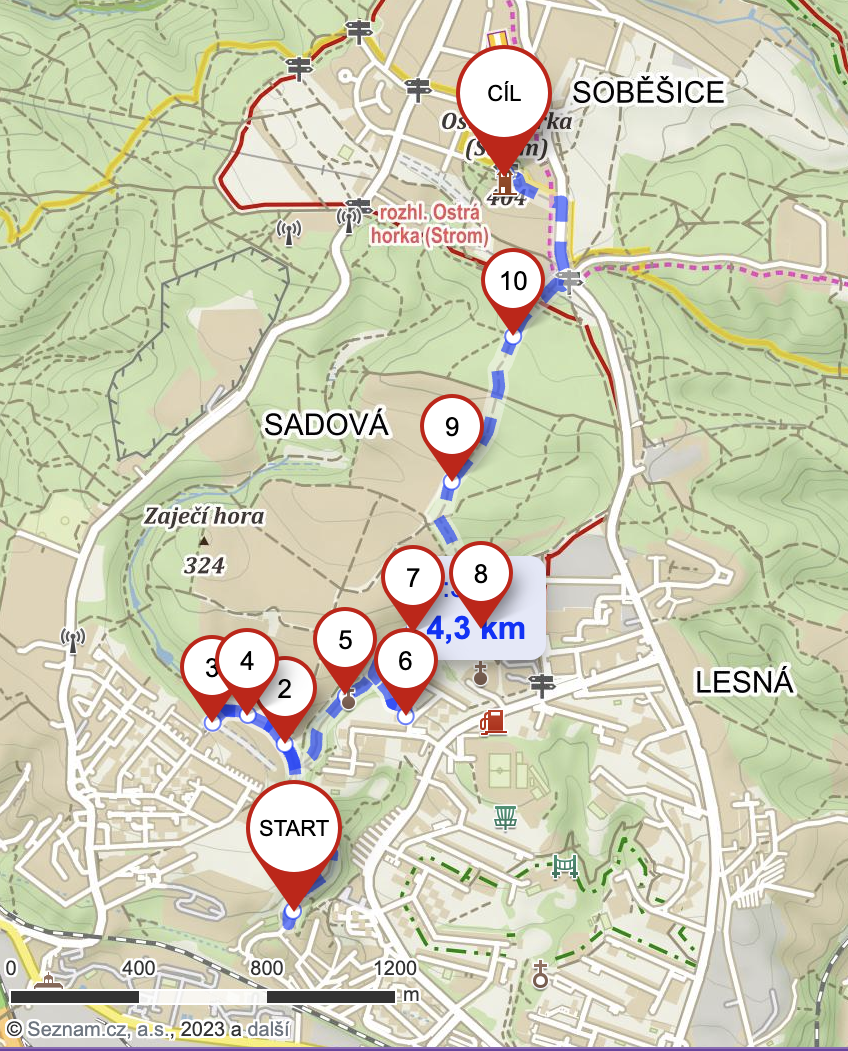
Task: Tap waypoint marker 6
Action: pyautogui.click(x=405, y=660)
